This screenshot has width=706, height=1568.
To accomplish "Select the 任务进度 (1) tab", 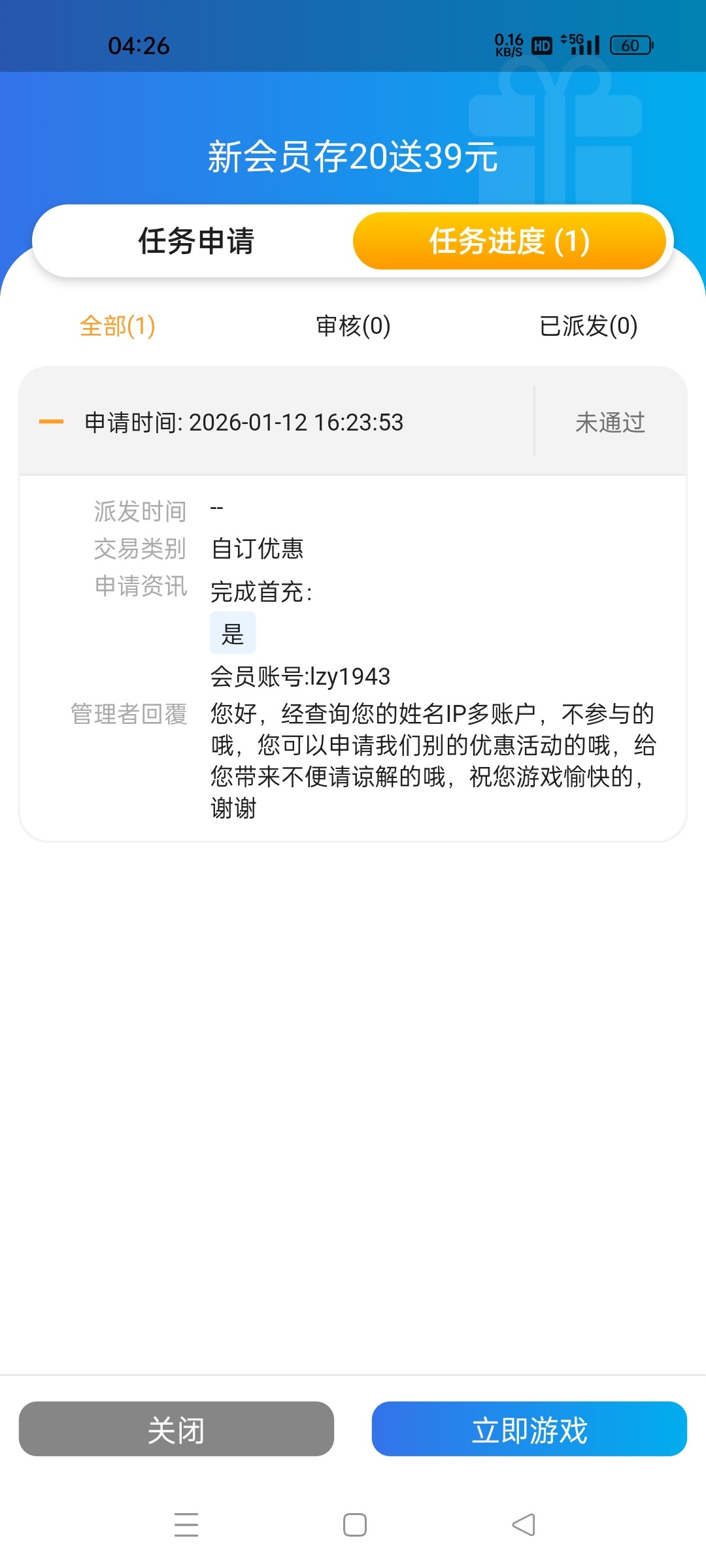I will pyautogui.click(x=509, y=241).
